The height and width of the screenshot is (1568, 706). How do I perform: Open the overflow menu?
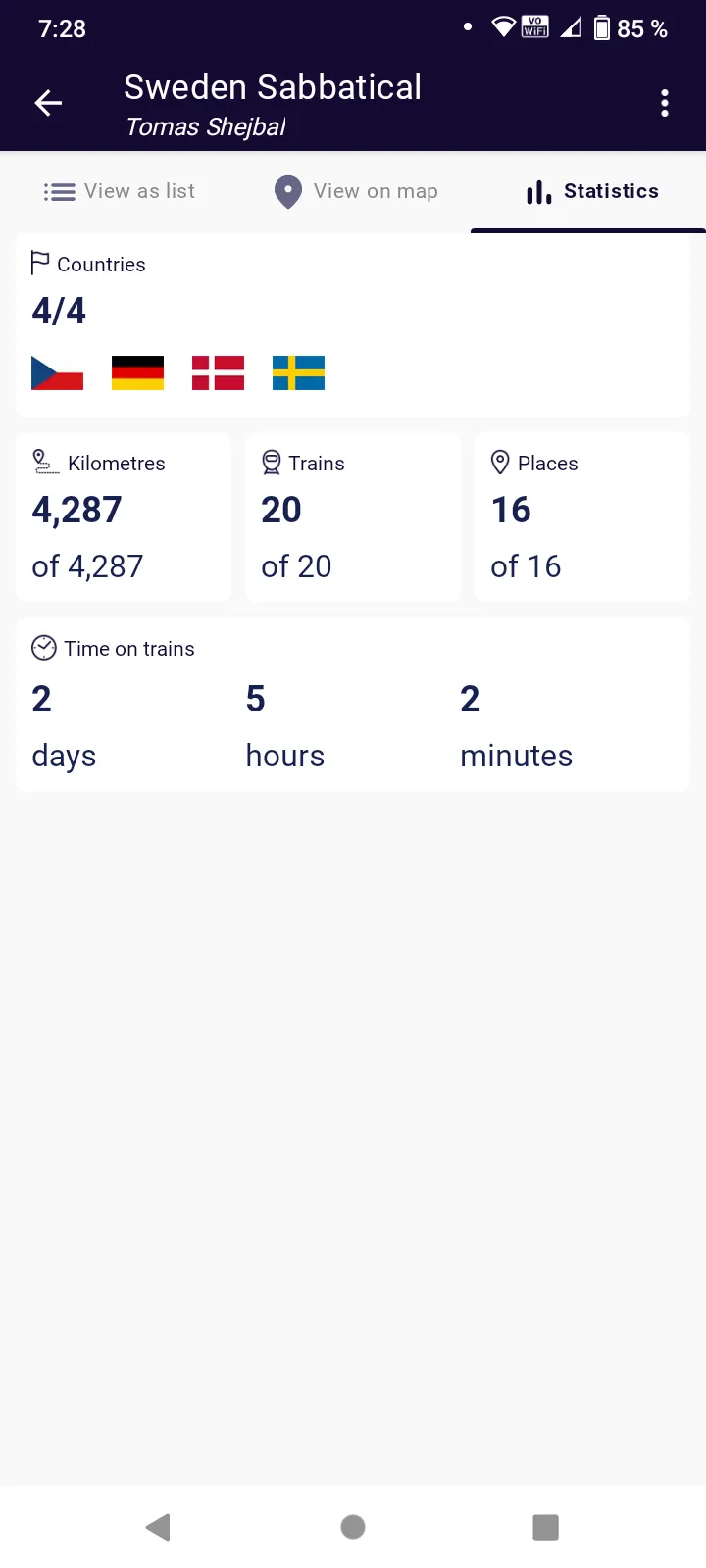pos(665,103)
